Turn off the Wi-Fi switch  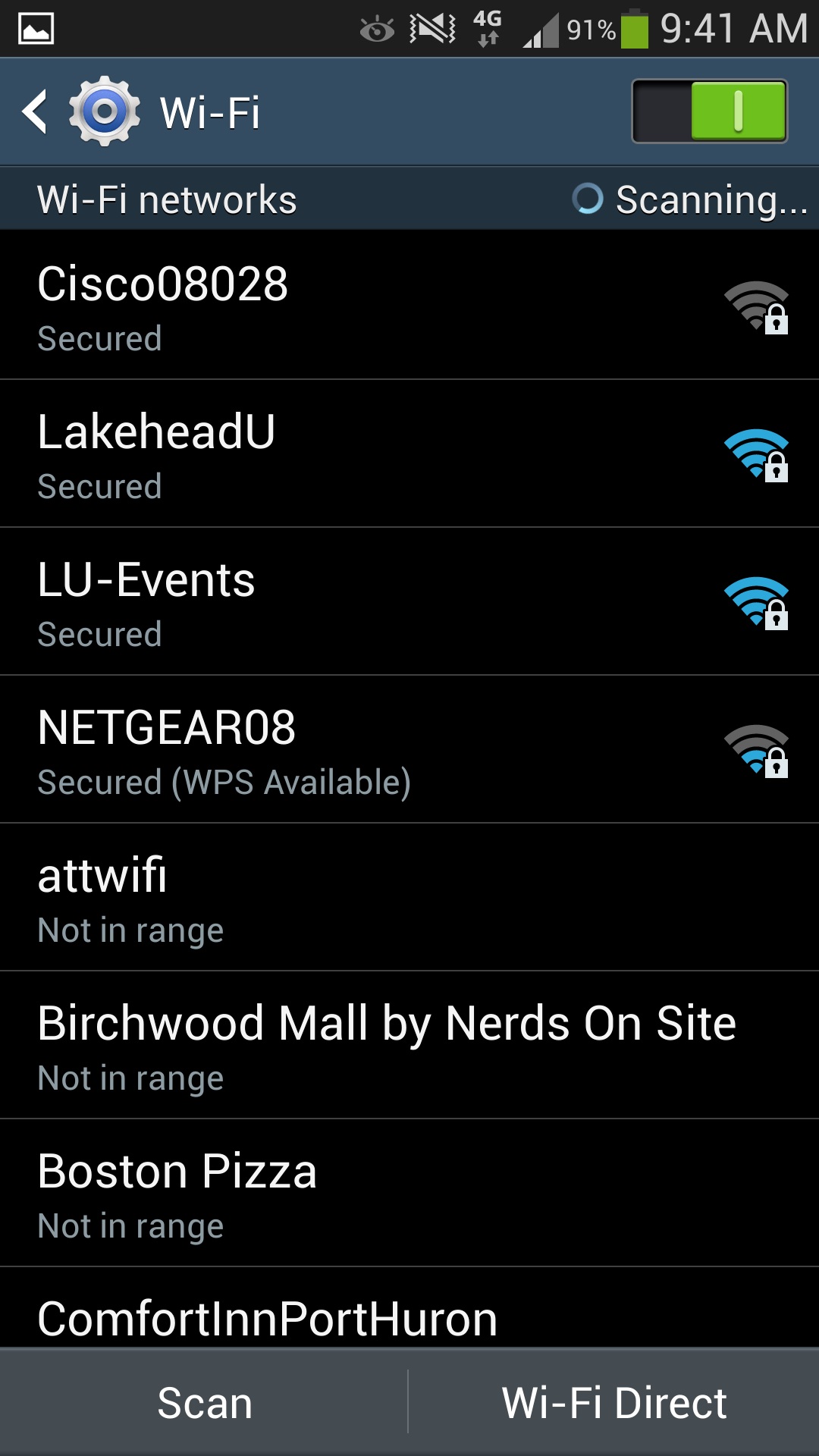(x=709, y=111)
